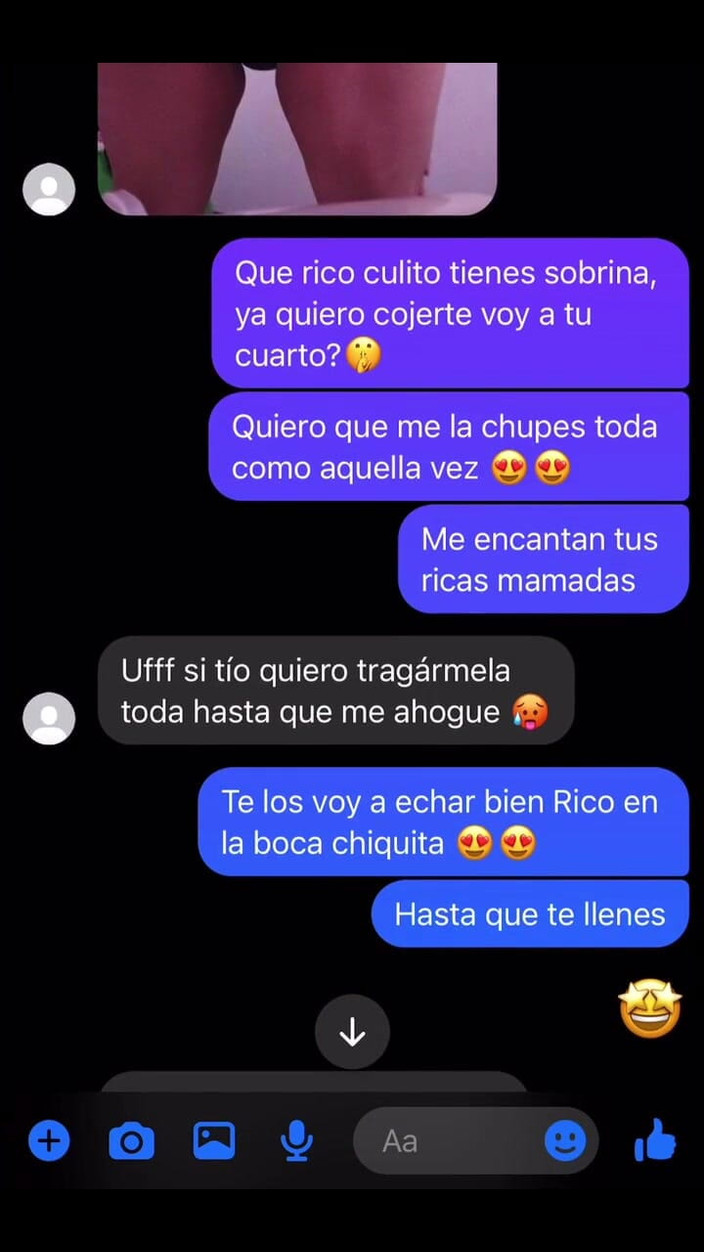The image size is (704, 1252).
Task: Send a thumbs-up like
Action: [x=656, y=1140]
